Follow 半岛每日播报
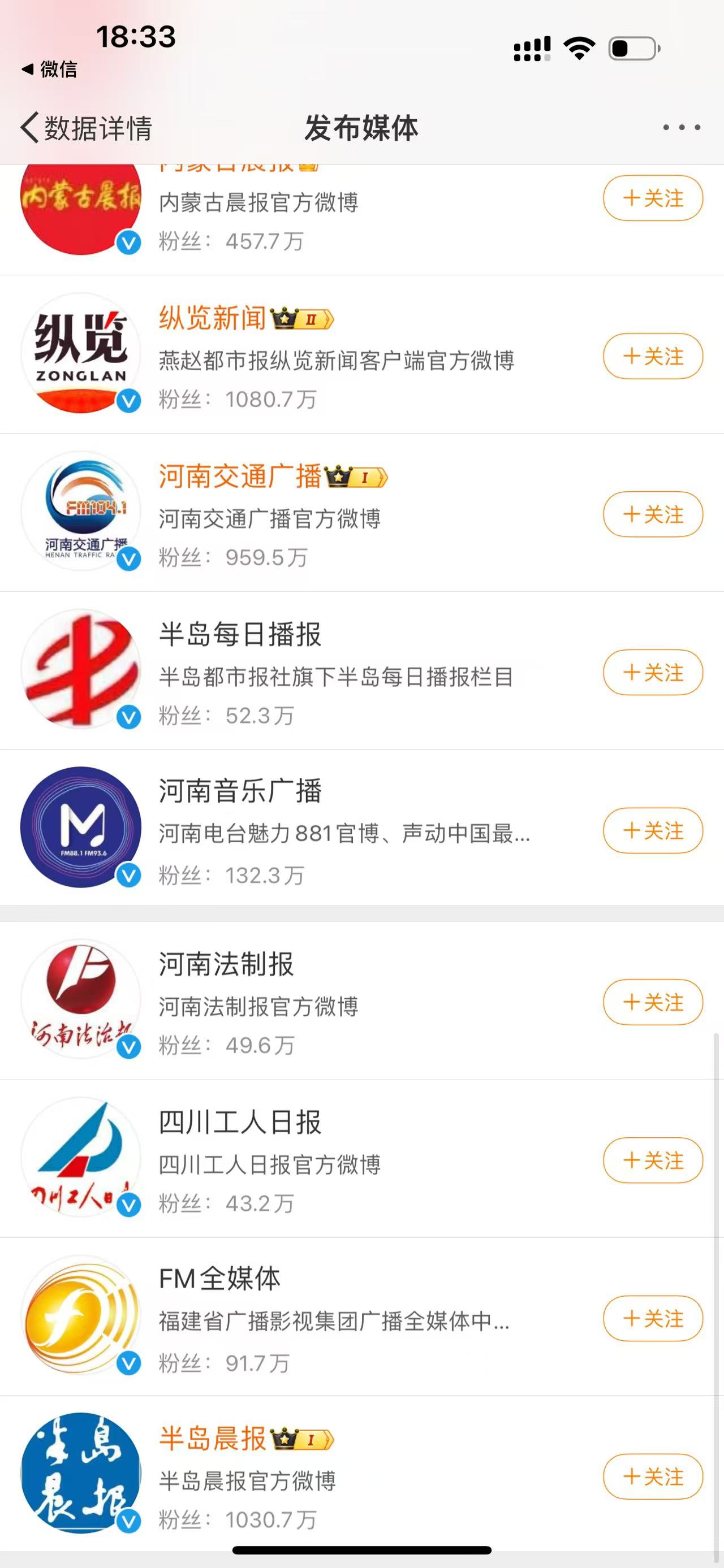Screen dimensions: 724x1568 coord(653,673)
